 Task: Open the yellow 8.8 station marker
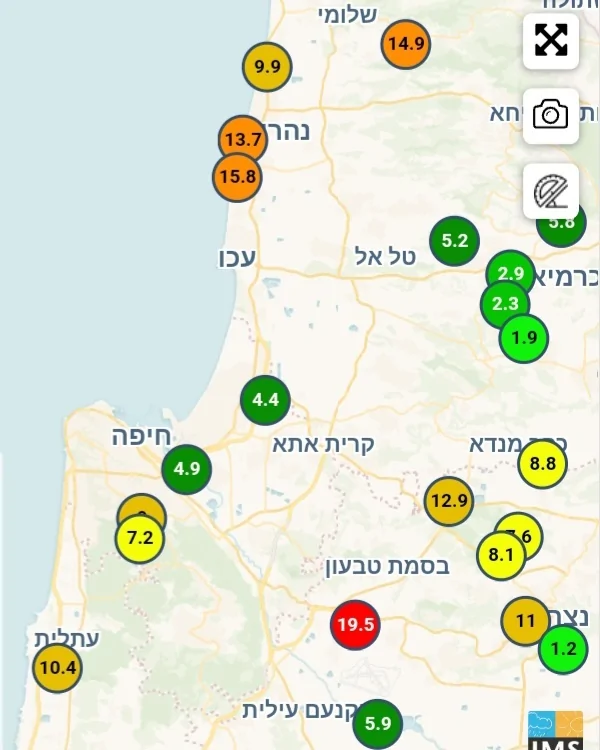pyautogui.click(x=543, y=463)
